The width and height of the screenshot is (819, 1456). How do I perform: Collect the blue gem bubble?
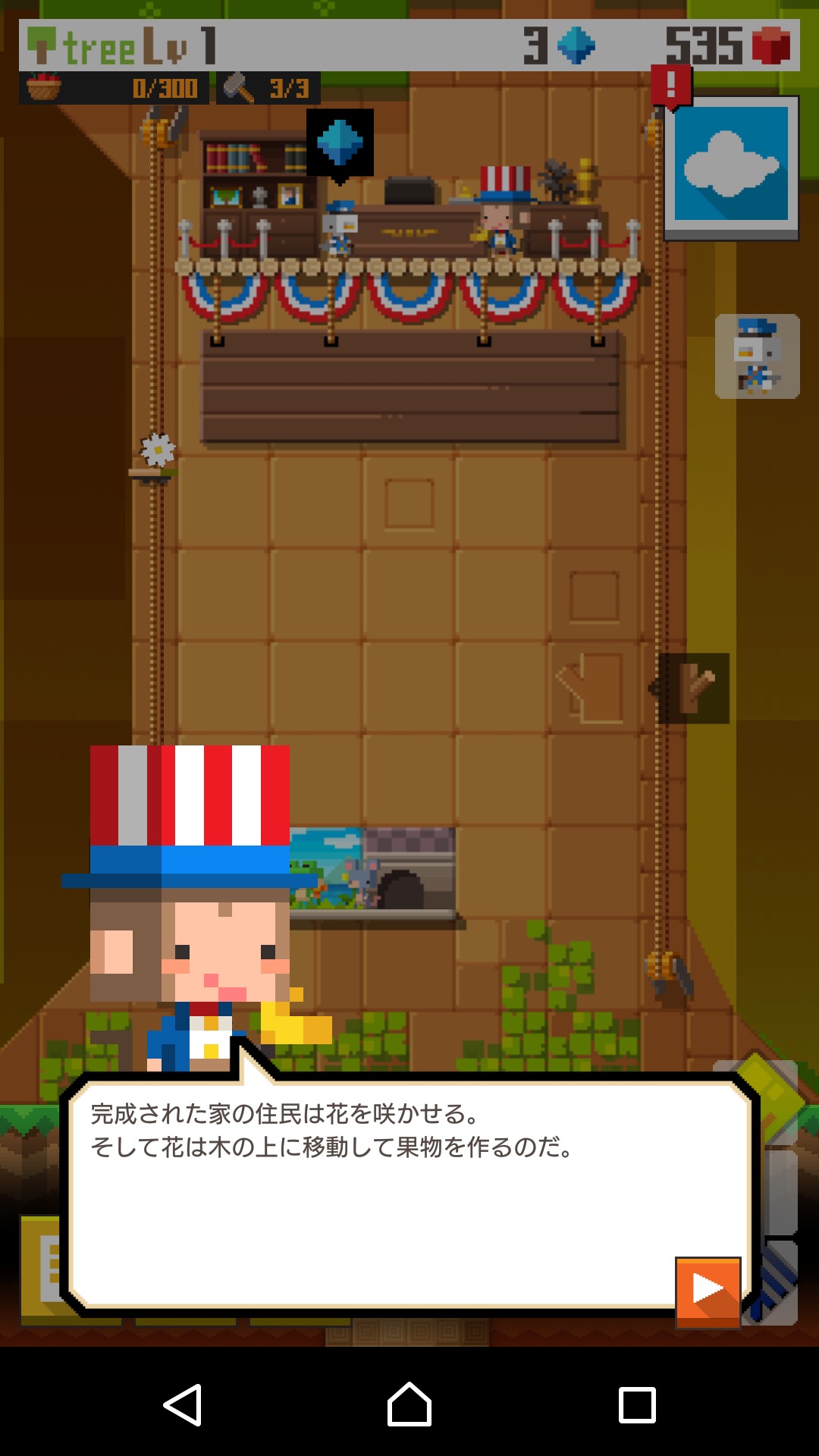click(340, 143)
